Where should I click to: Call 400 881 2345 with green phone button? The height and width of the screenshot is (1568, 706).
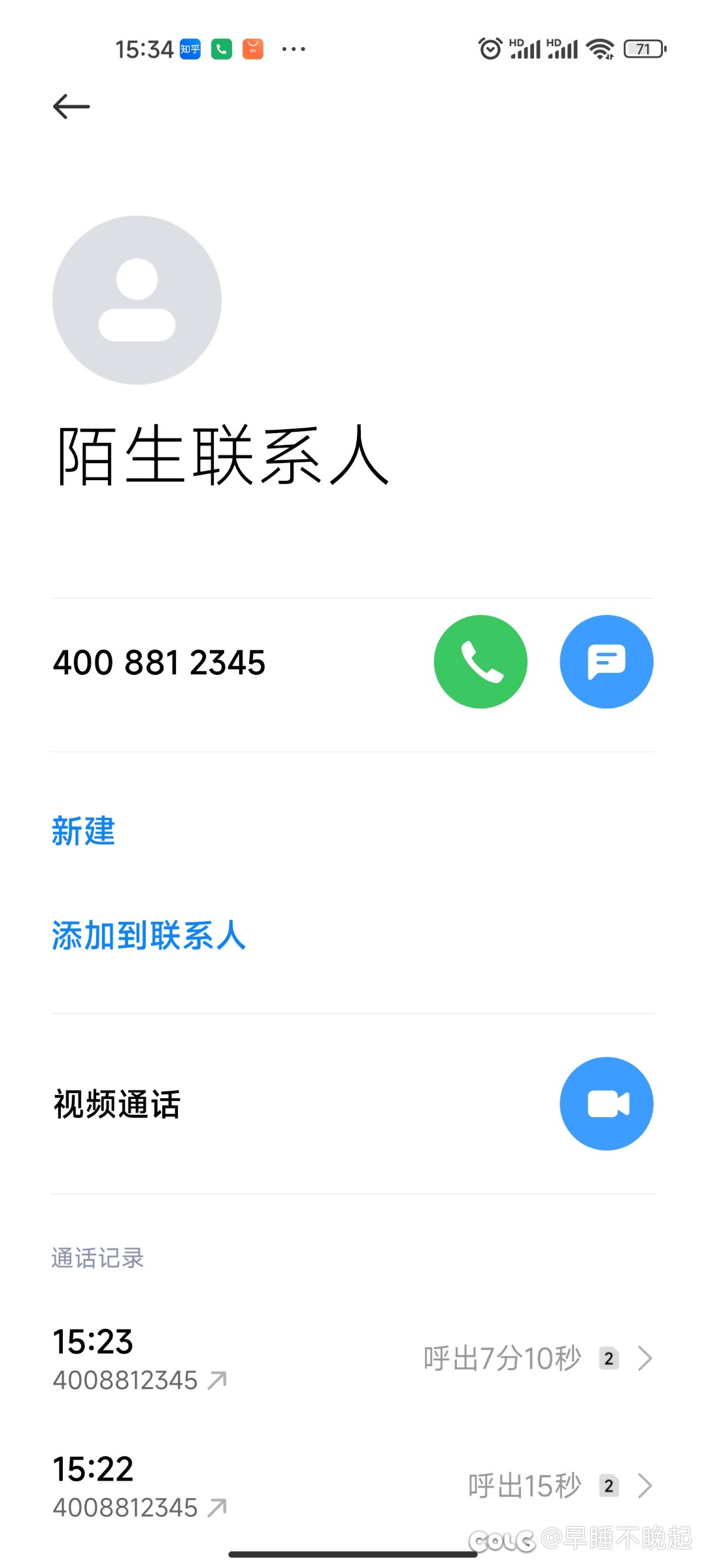click(480, 662)
